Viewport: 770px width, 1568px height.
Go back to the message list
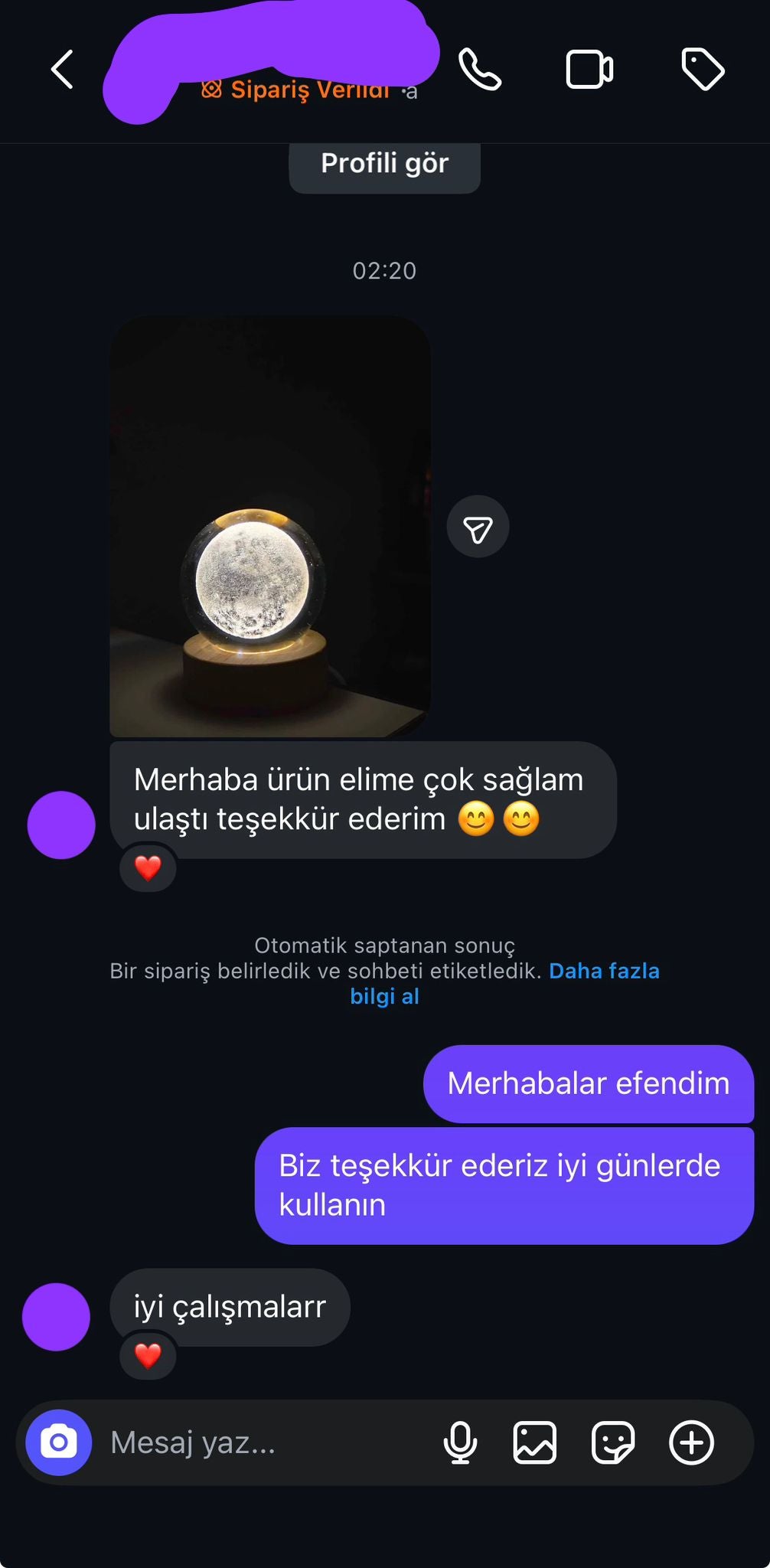coord(63,70)
